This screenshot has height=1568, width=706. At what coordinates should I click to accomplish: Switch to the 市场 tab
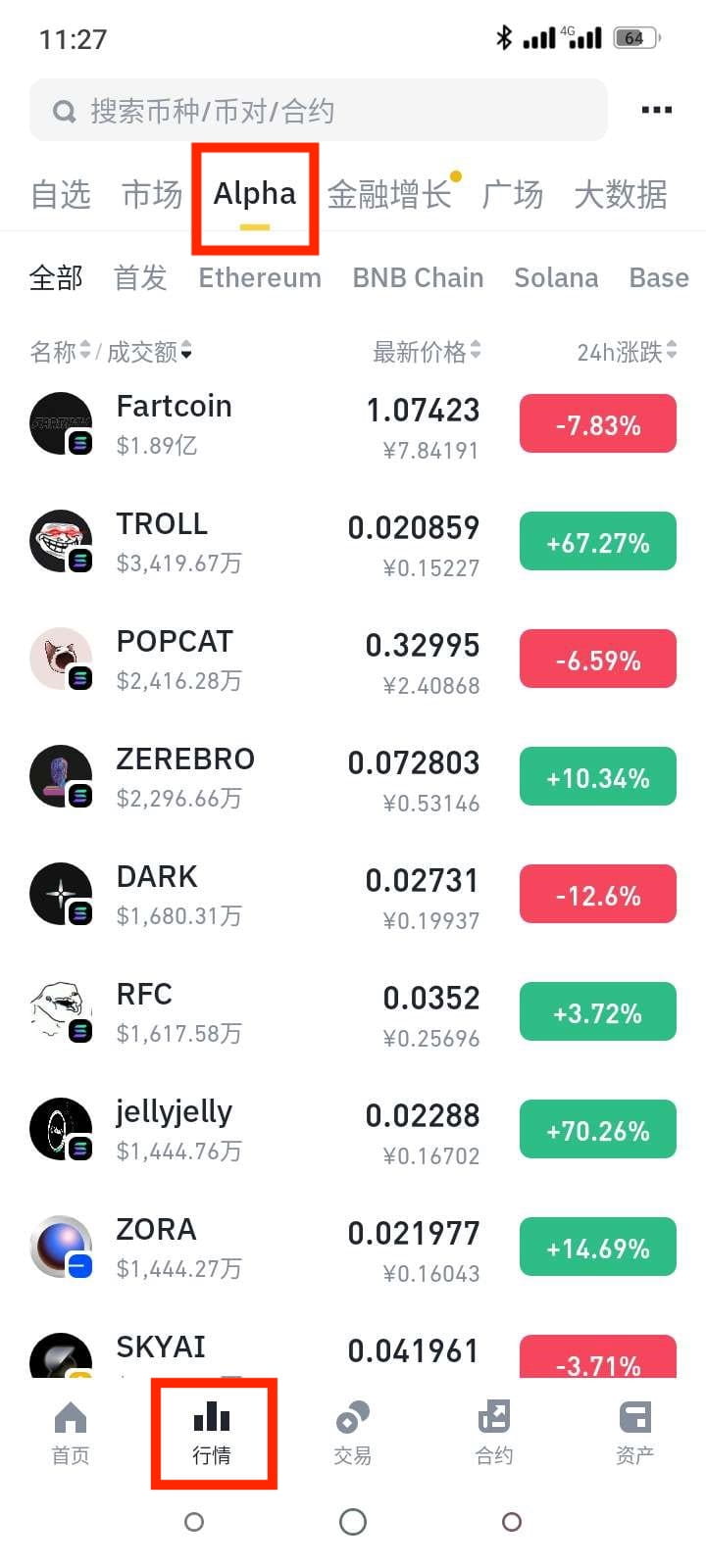click(x=152, y=194)
